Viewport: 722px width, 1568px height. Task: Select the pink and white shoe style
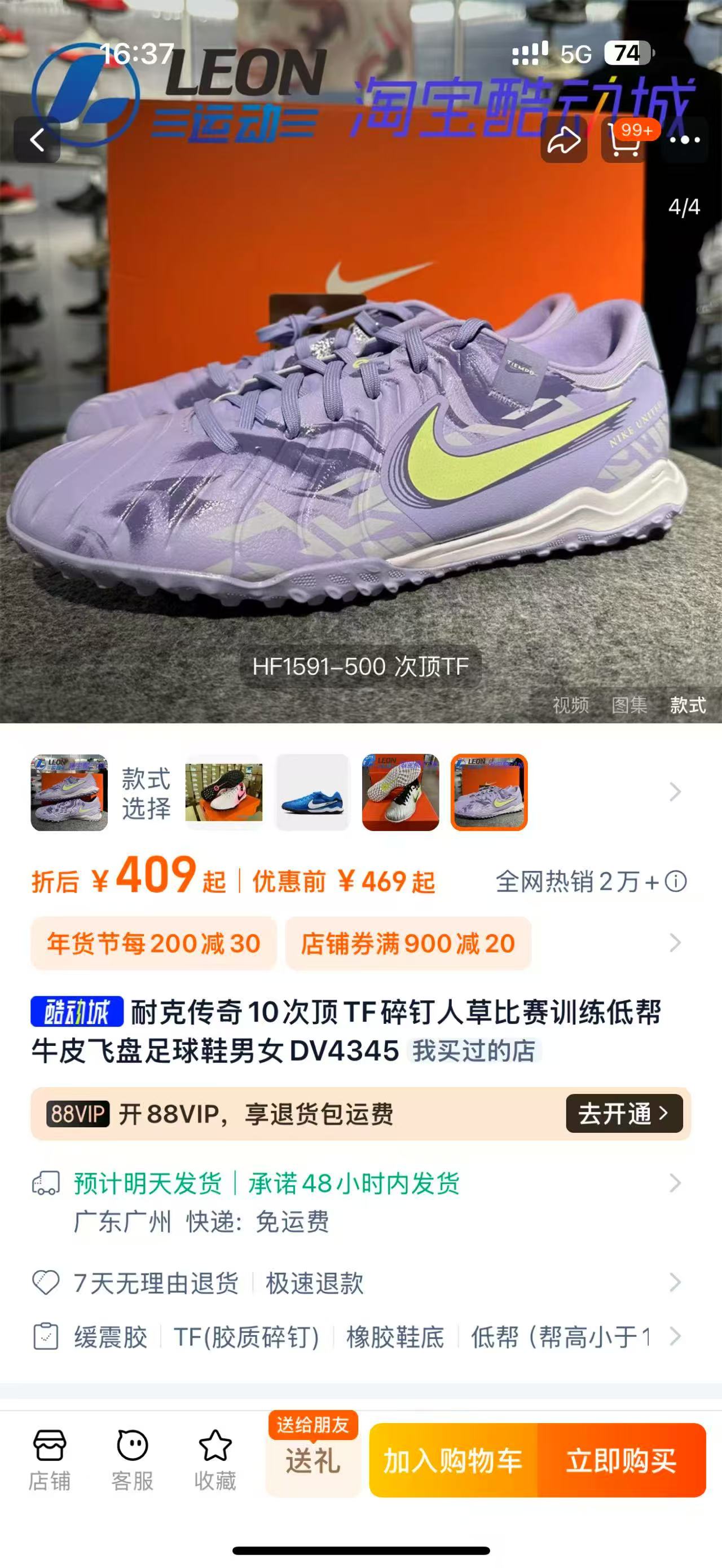click(x=224, y=792)
